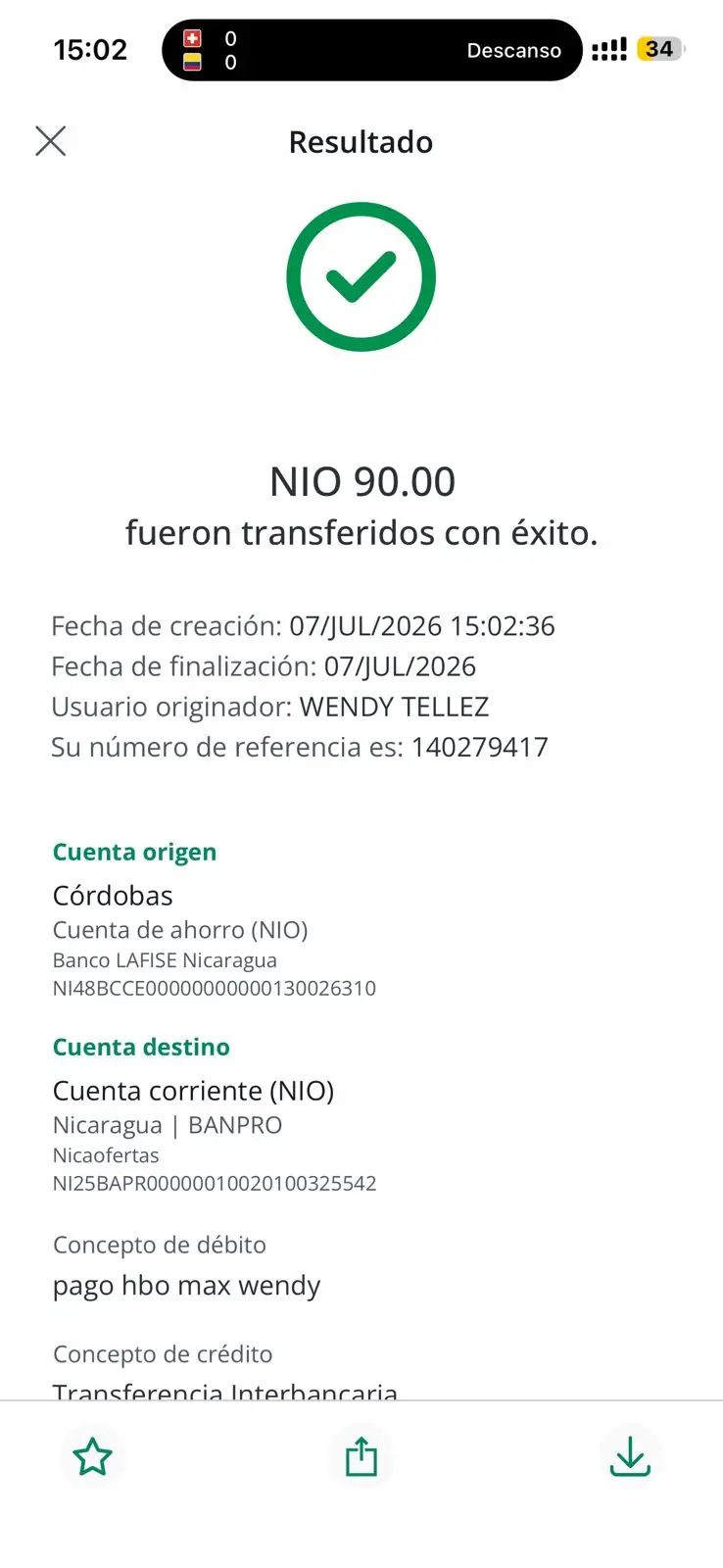Close the Resultado screen

tap(51, 141)
